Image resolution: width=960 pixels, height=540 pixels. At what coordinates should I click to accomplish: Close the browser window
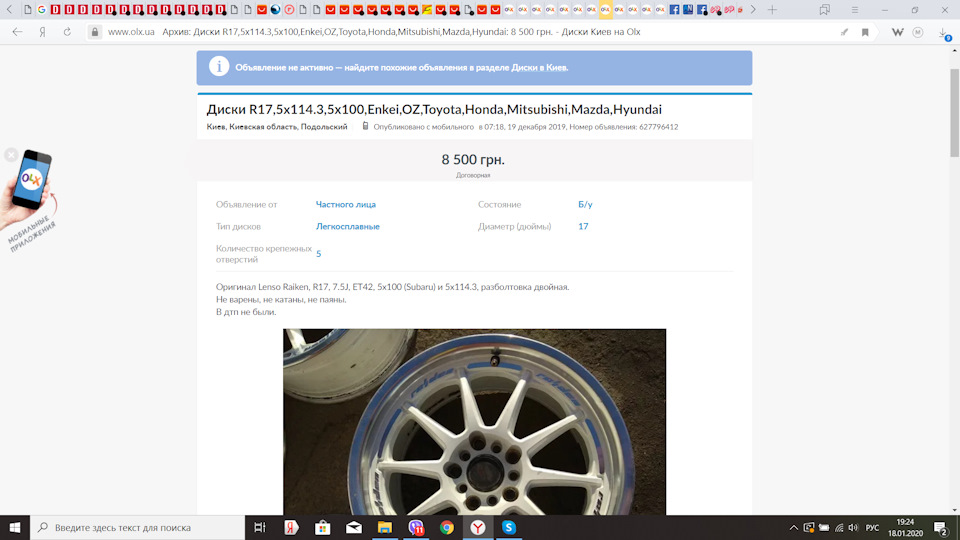(x=942, y=10)
